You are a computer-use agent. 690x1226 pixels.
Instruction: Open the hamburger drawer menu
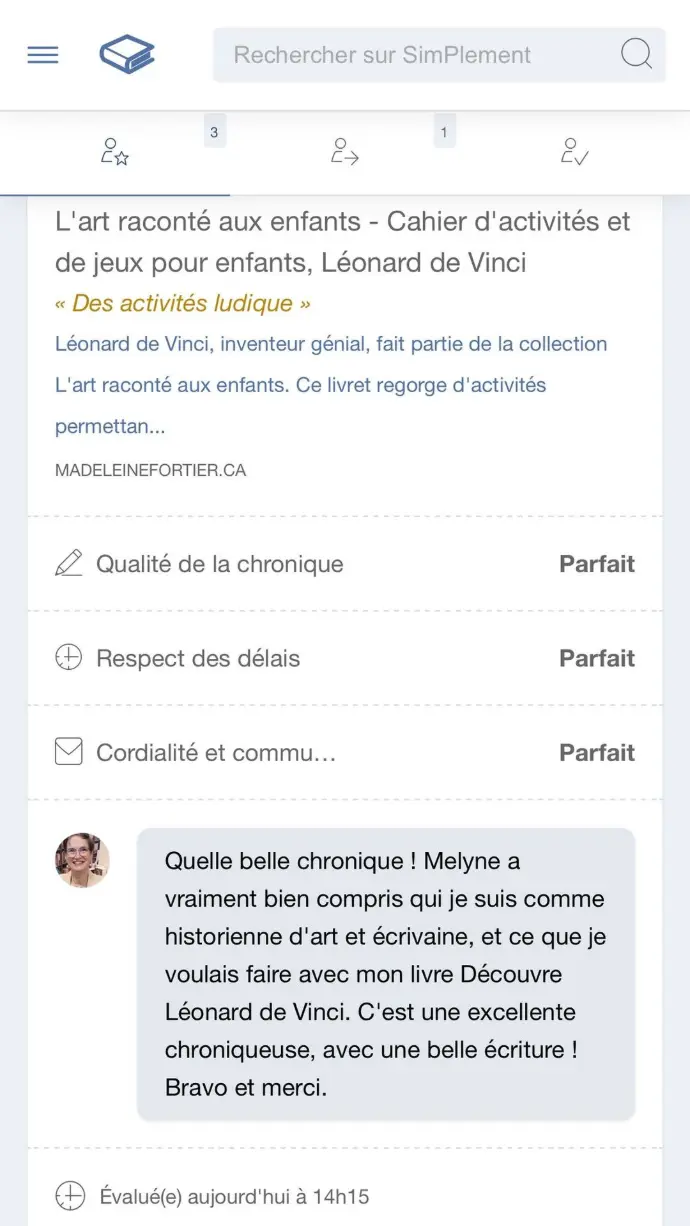[43, 55]
